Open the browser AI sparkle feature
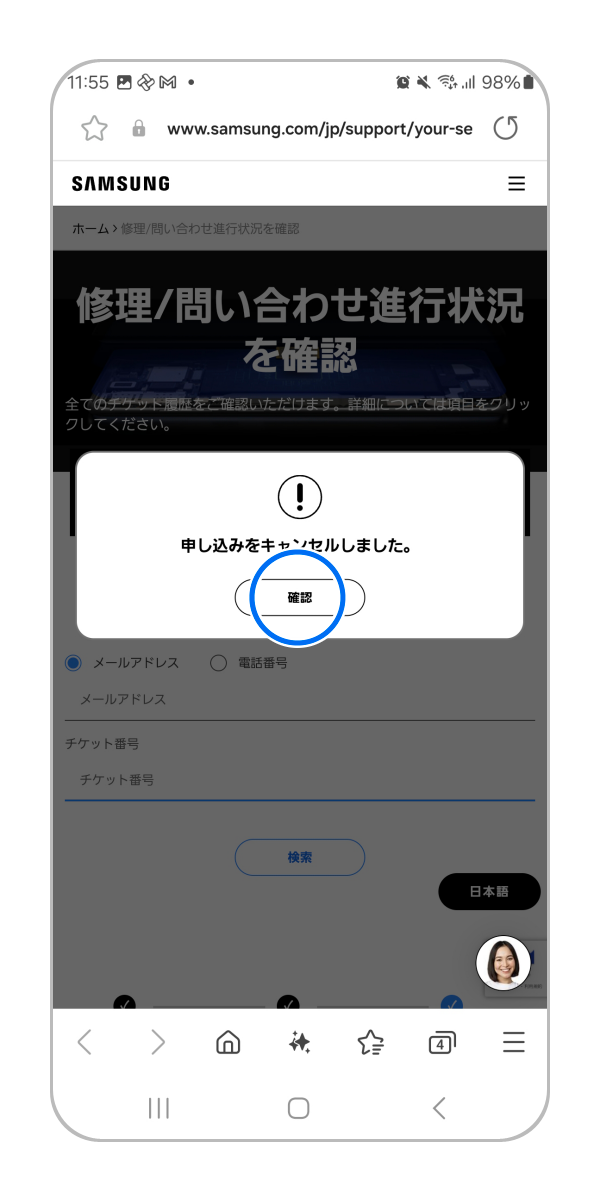600x1200 pixels. click(299, 1043)
